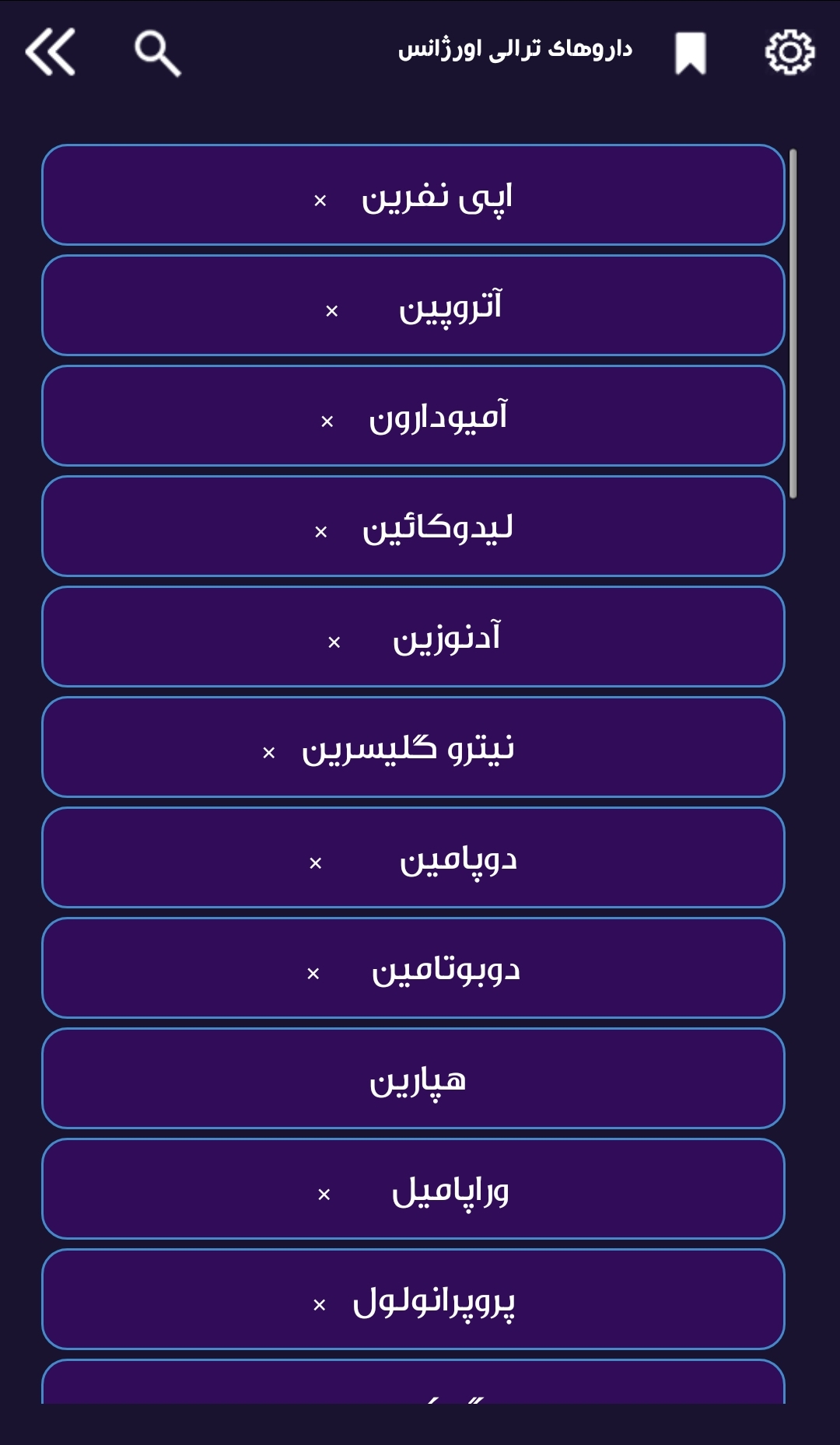Click the × beside دوپامین

[x=314, y=863]
